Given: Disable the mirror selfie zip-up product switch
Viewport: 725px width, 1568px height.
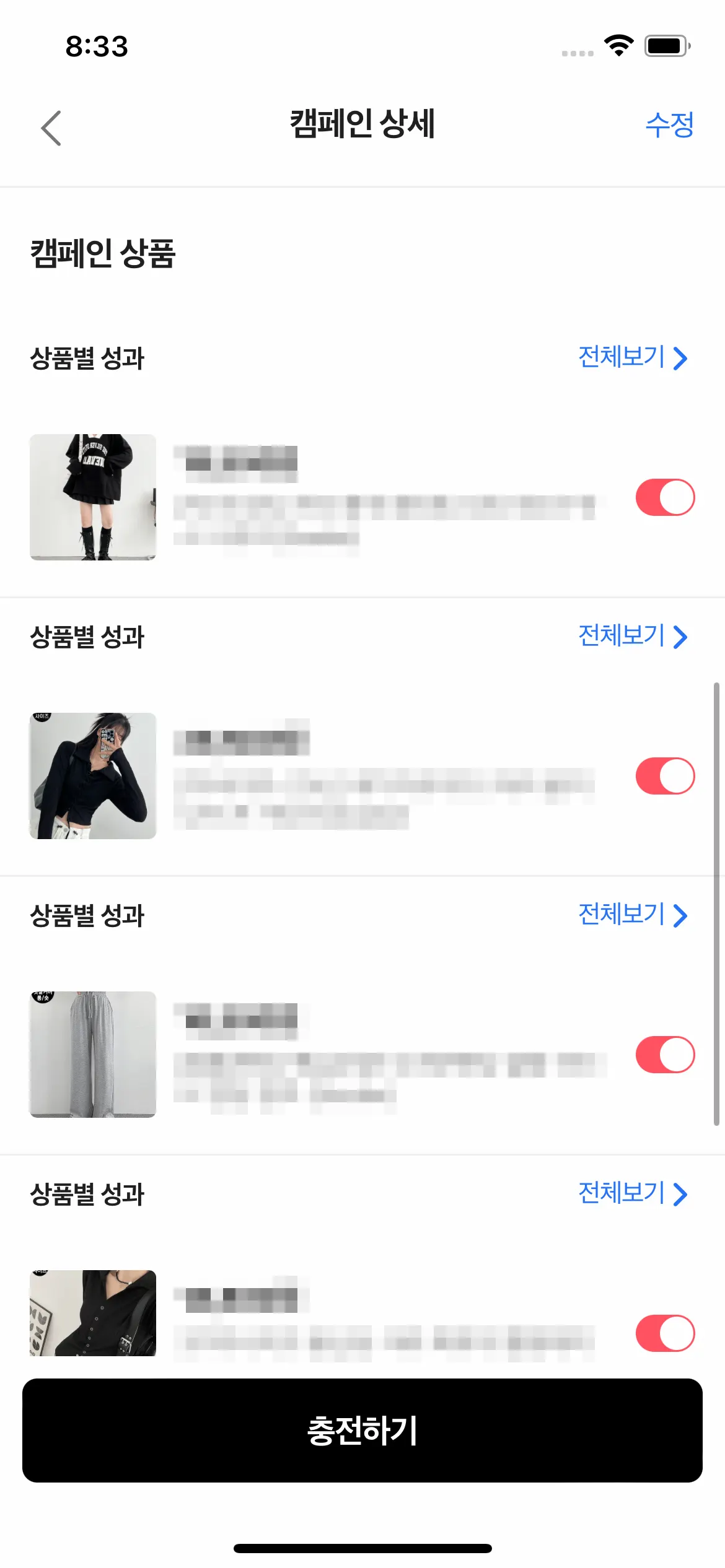Looking at the screenshot, I should point(665,776).
